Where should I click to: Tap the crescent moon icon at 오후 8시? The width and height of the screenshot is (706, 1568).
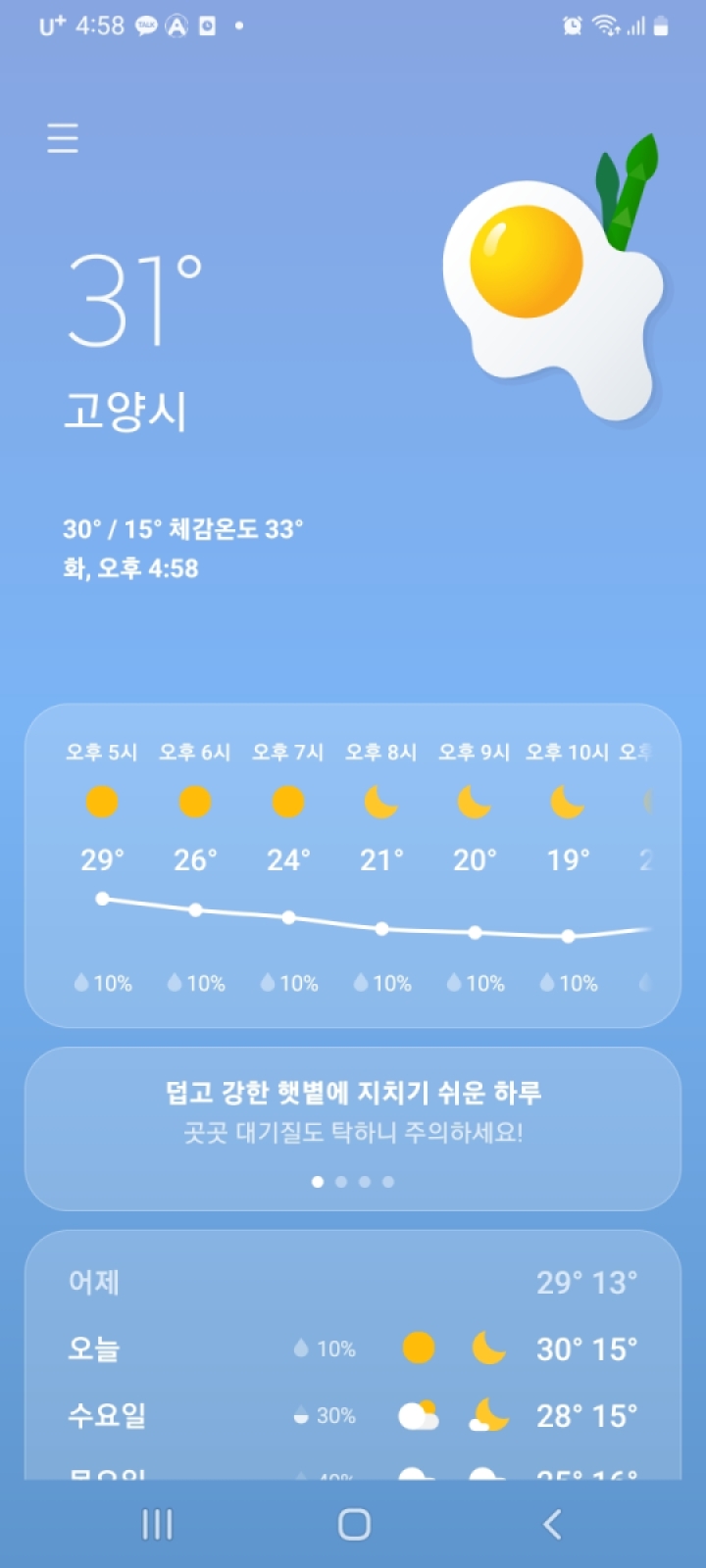[x=380, y=801]
